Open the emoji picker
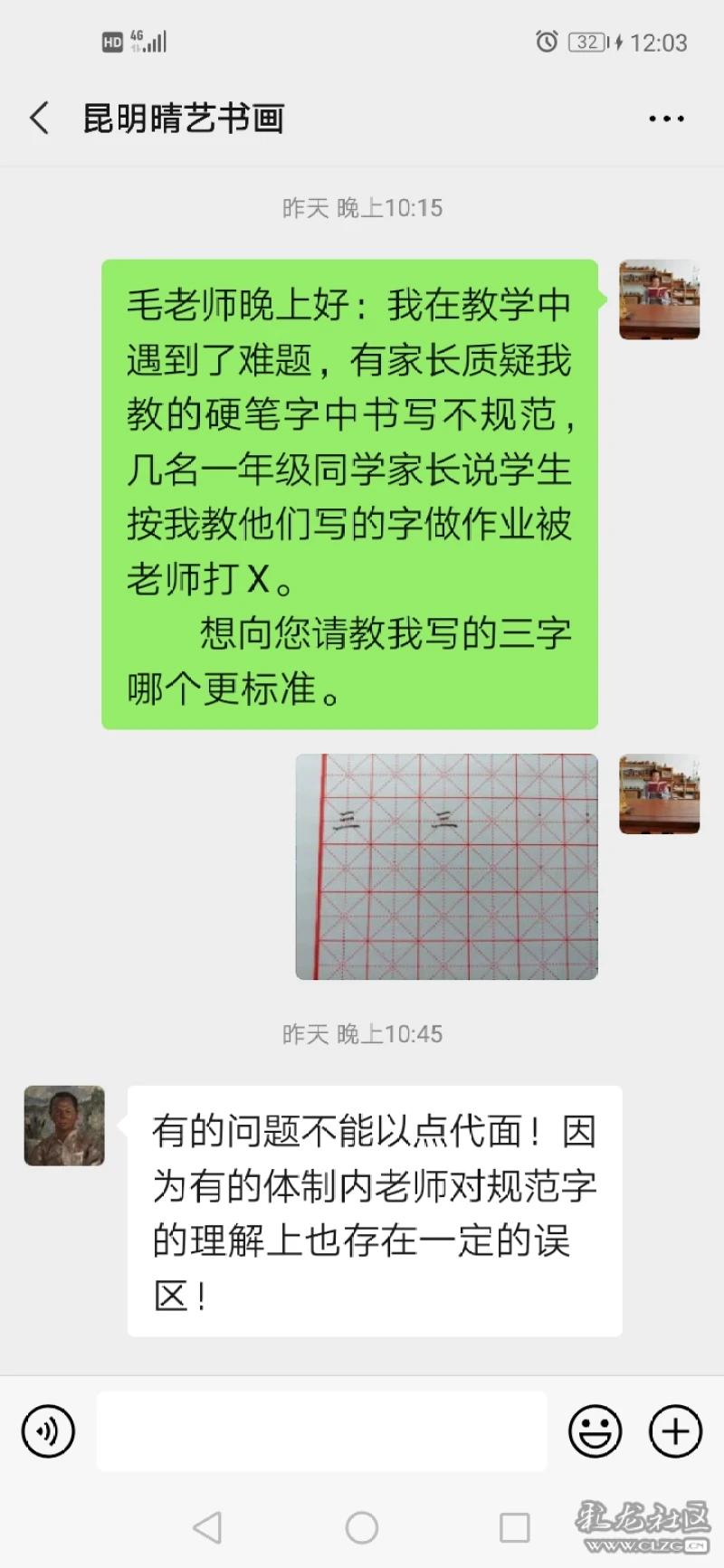Screen dimensions: 724x1568 click(x=595, y=1430)
